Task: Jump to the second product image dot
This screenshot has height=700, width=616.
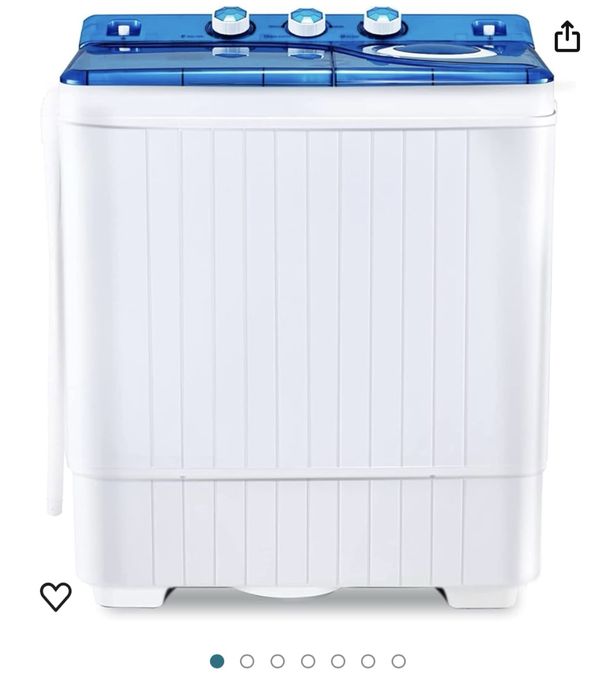Action: click(247, 661)
